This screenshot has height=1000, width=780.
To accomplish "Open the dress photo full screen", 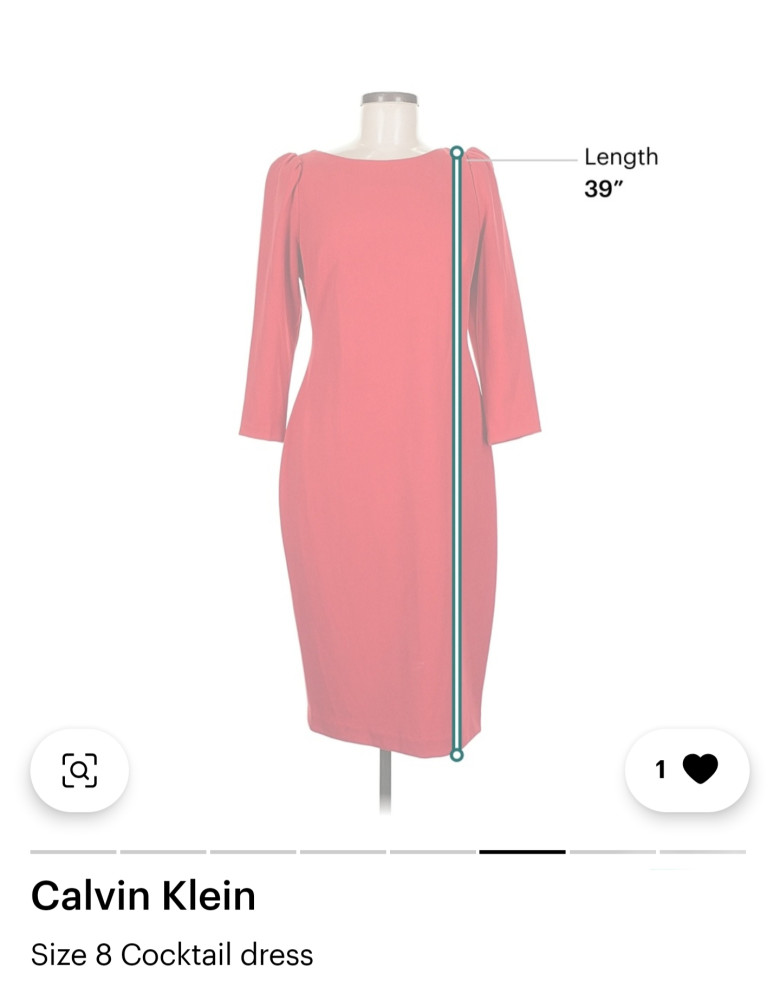I will tap(390, 450).
